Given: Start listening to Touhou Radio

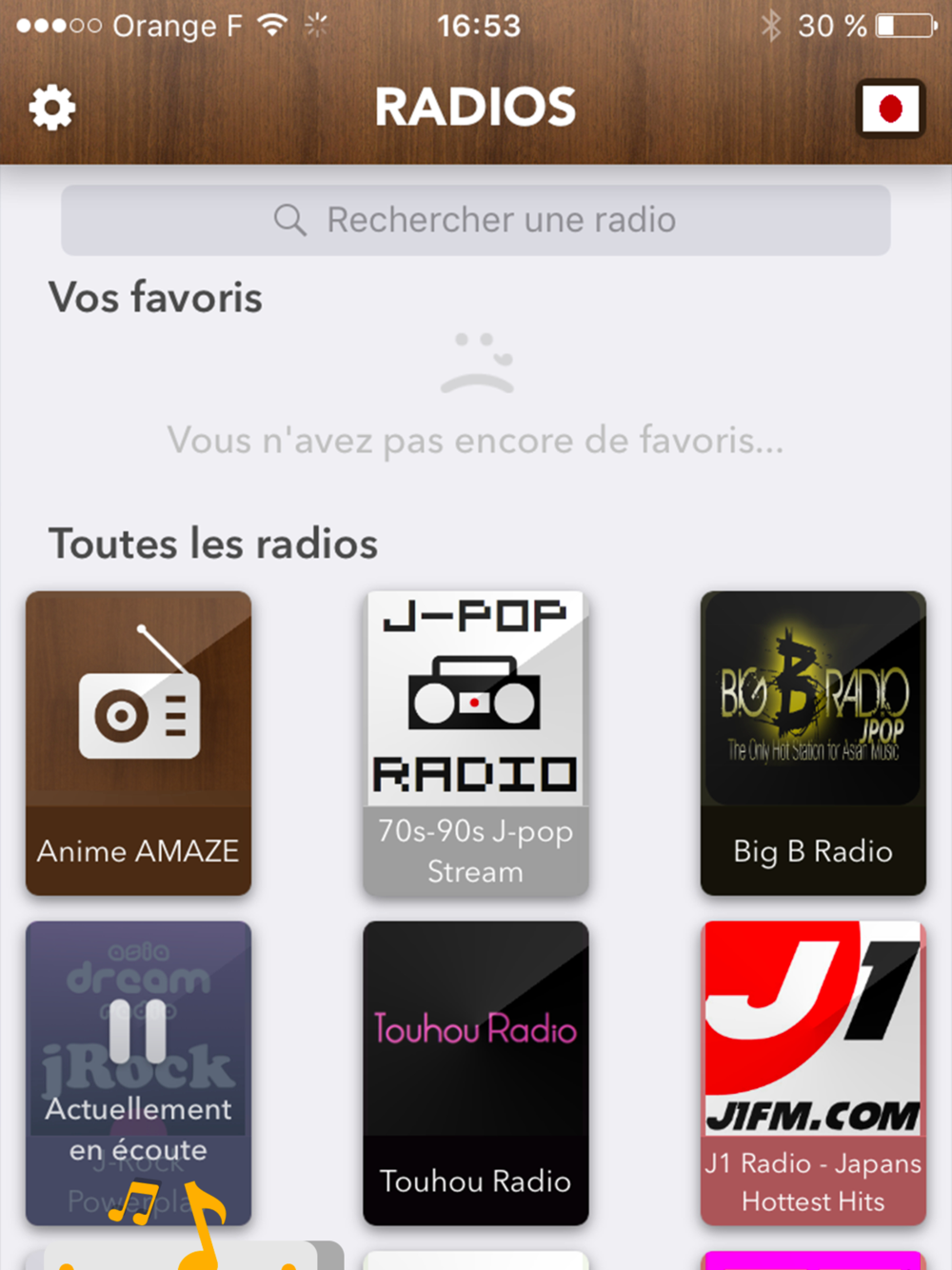Looking at the screenshot, I should pos(476,1072).
